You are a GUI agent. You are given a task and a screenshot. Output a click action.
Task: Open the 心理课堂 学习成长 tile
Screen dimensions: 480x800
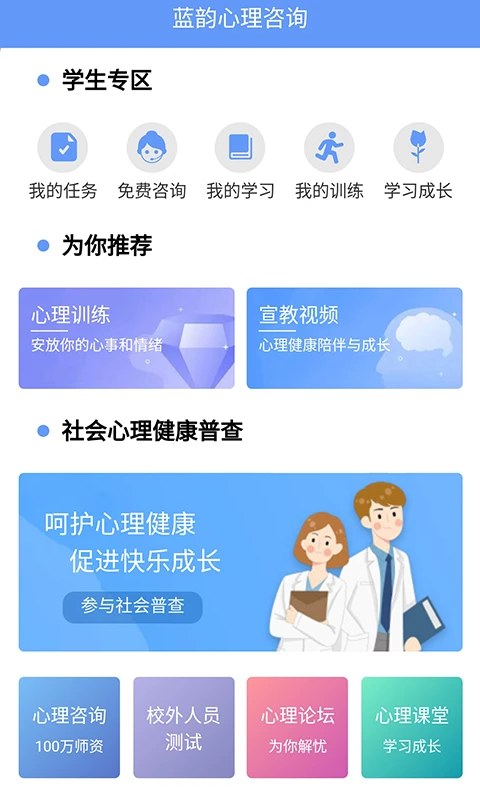pos(412,728)
